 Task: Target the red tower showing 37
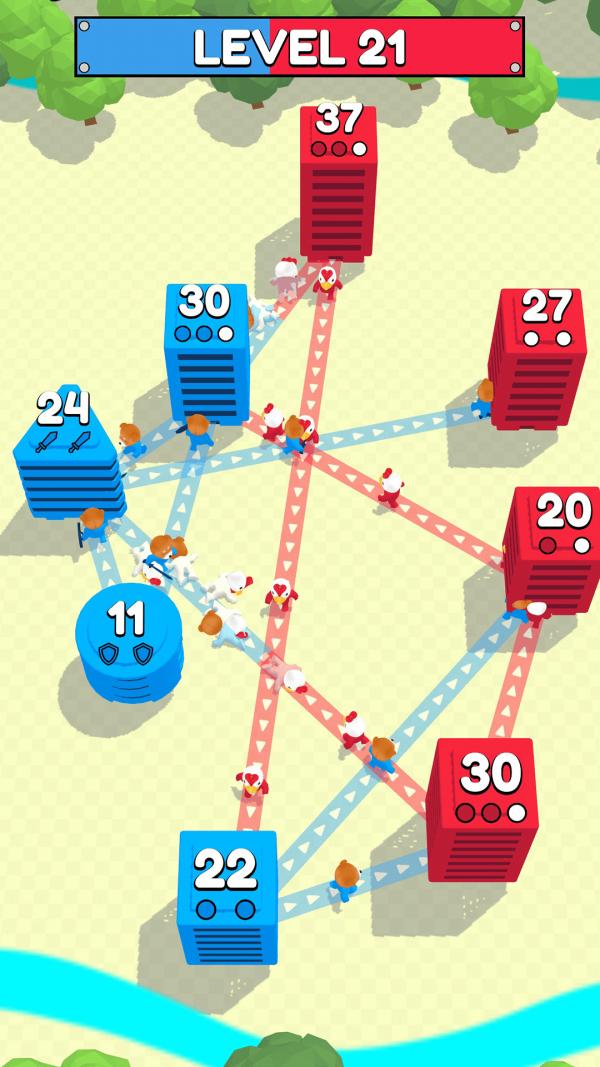pos(338,180)
